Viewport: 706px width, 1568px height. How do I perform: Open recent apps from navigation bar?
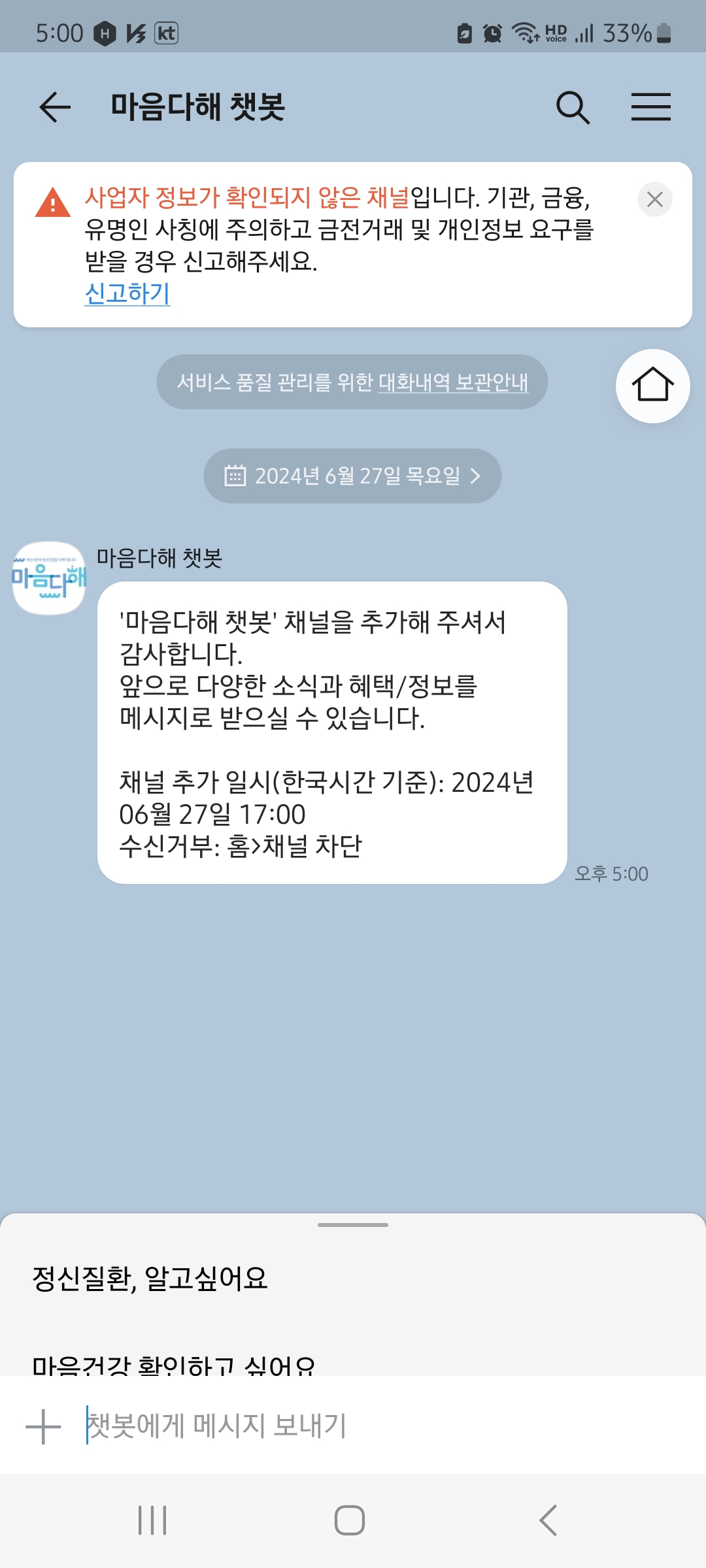[152, 1520]
